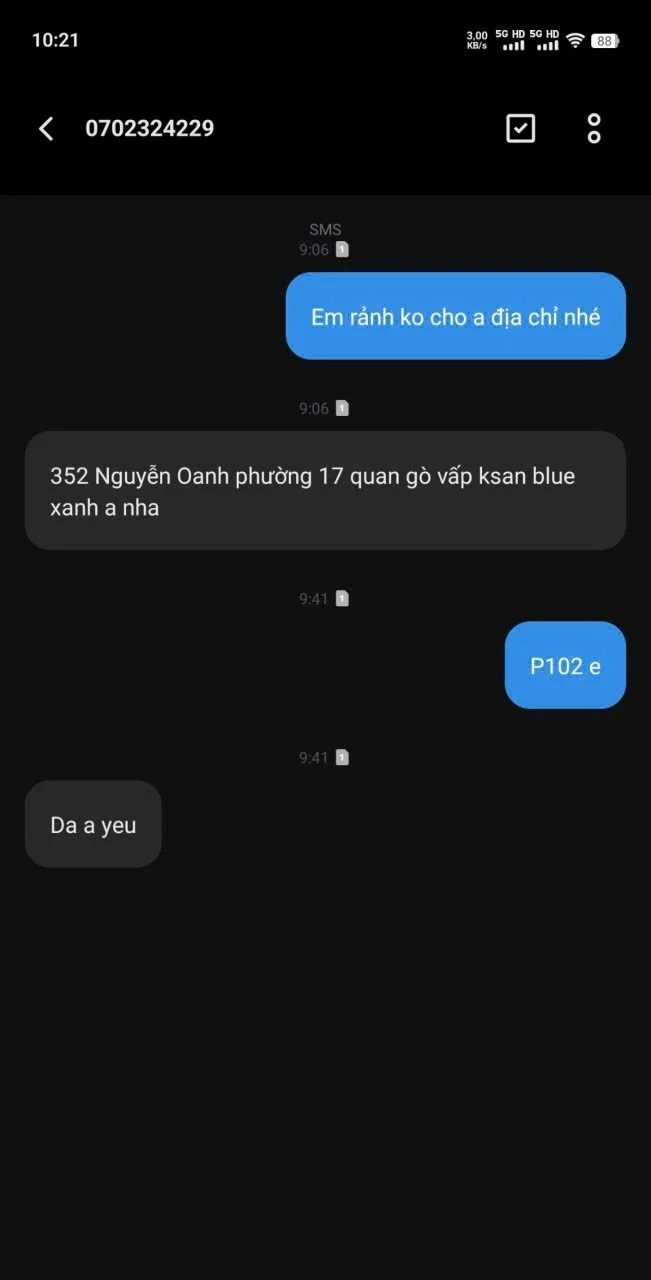Go back to the conversations list

click(46, 129)
